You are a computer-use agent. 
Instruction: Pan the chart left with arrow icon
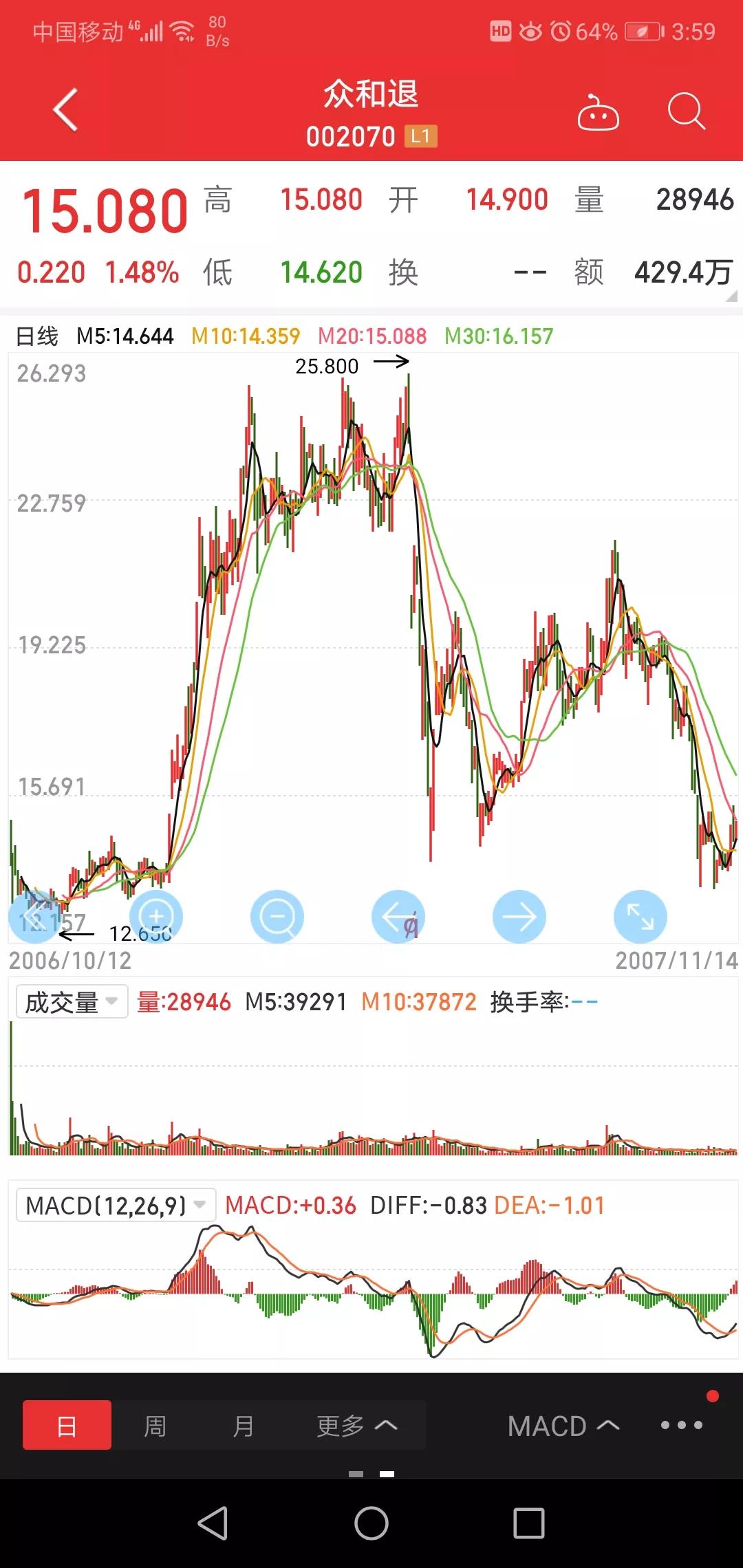click(398, 916)
